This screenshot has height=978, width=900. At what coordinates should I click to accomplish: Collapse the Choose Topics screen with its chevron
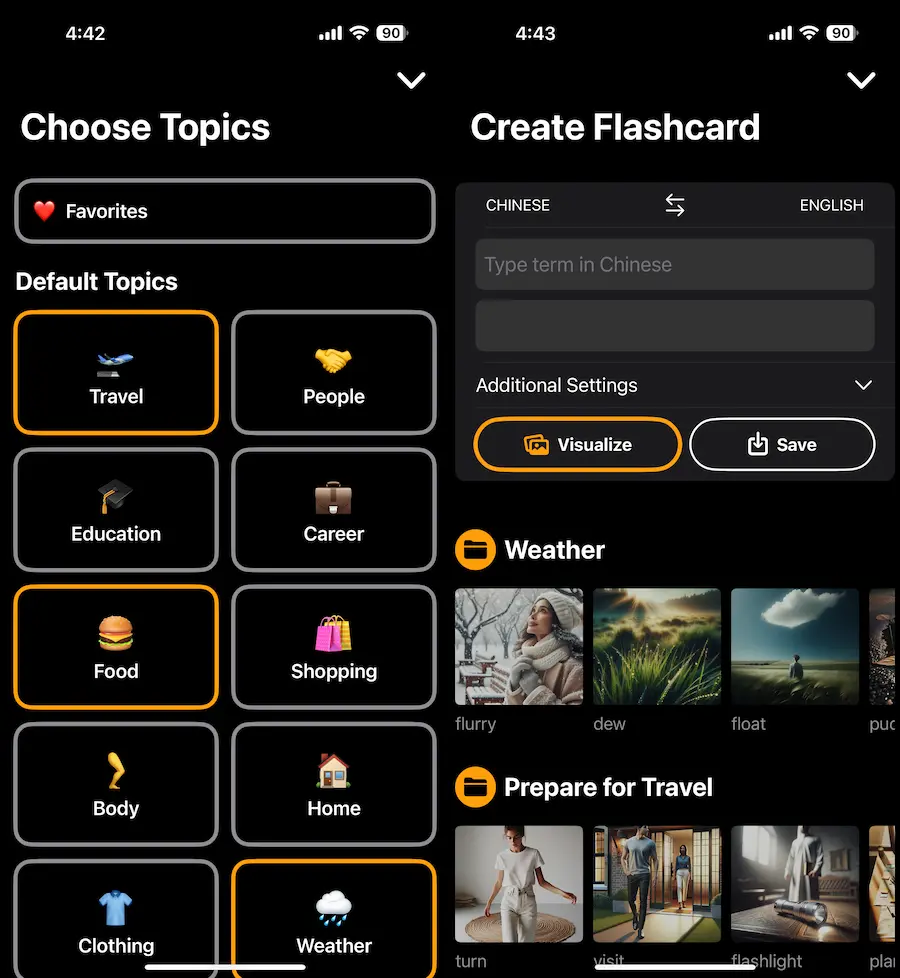pyautogui.click(x=411, y=81)
